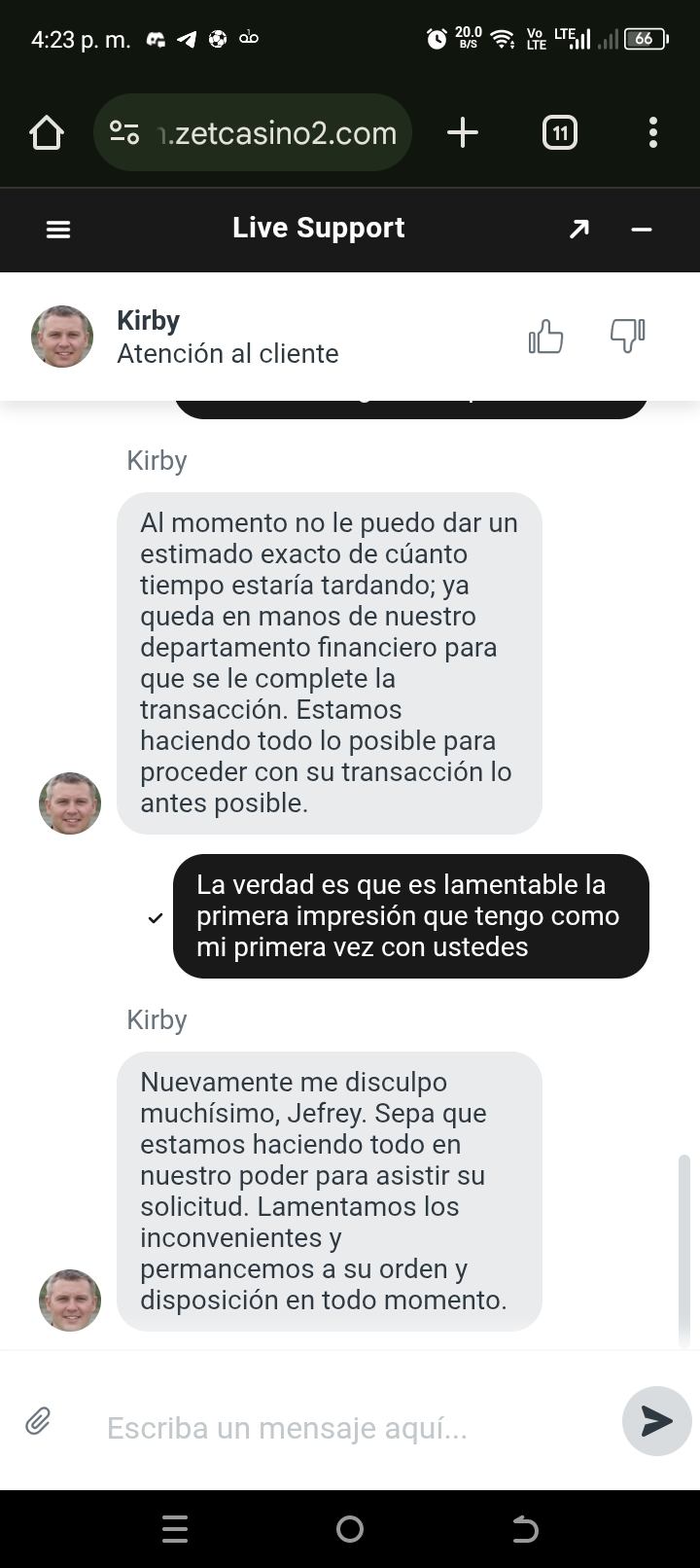Open the browser overflow menu
This screenshot has height=1568, width=700.
(652, 132)
